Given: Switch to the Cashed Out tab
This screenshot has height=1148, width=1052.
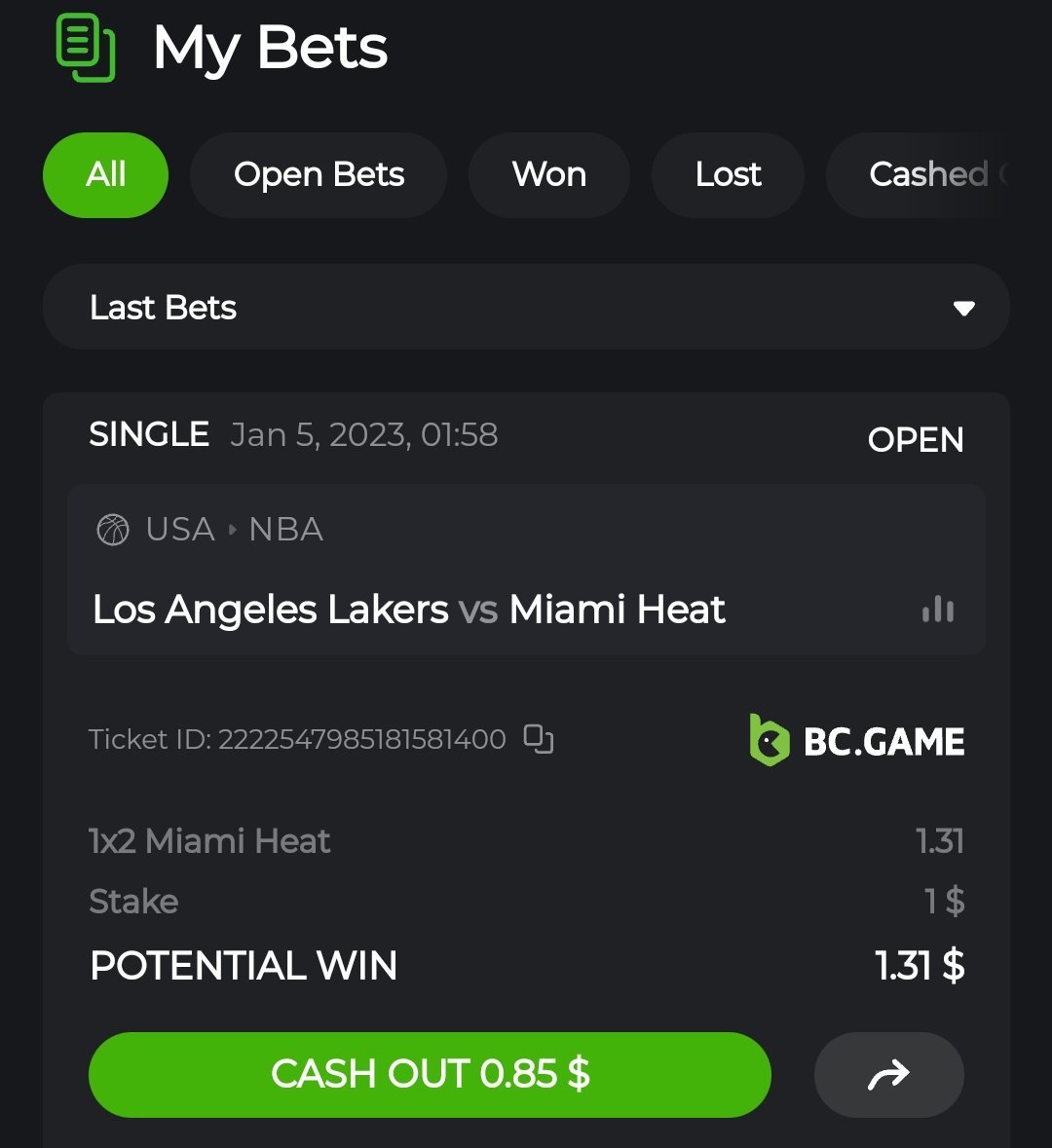Looking at the screenshot, I should (x=930, y=175).
